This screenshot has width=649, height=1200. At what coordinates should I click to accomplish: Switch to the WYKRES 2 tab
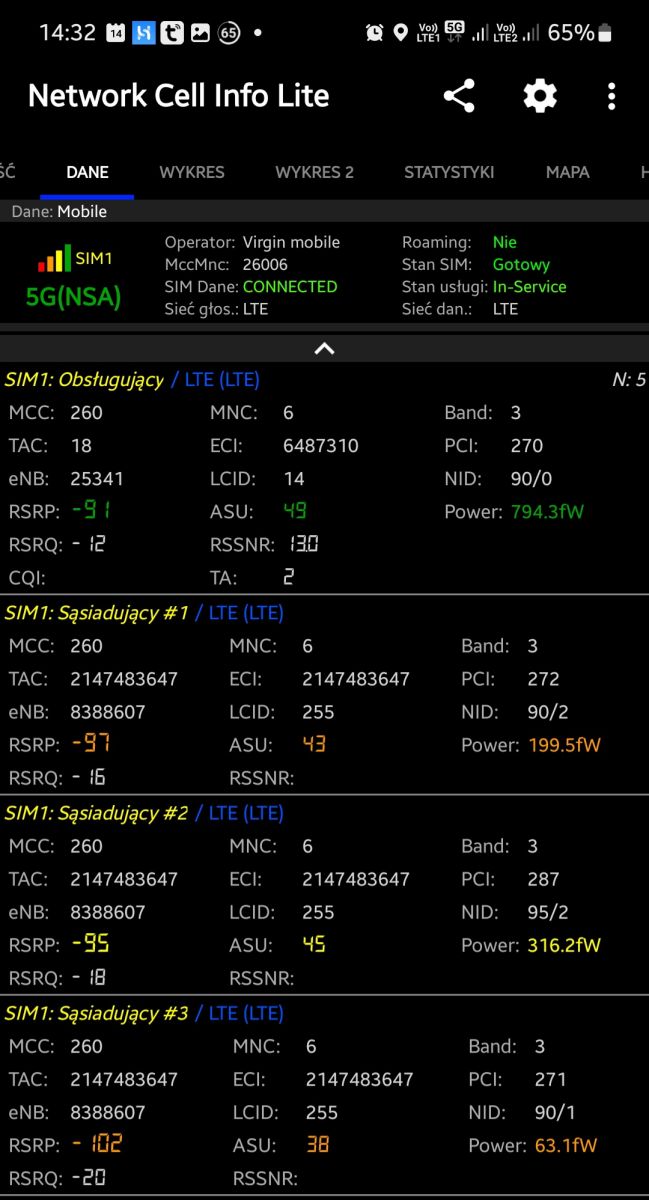coord(315,172)
